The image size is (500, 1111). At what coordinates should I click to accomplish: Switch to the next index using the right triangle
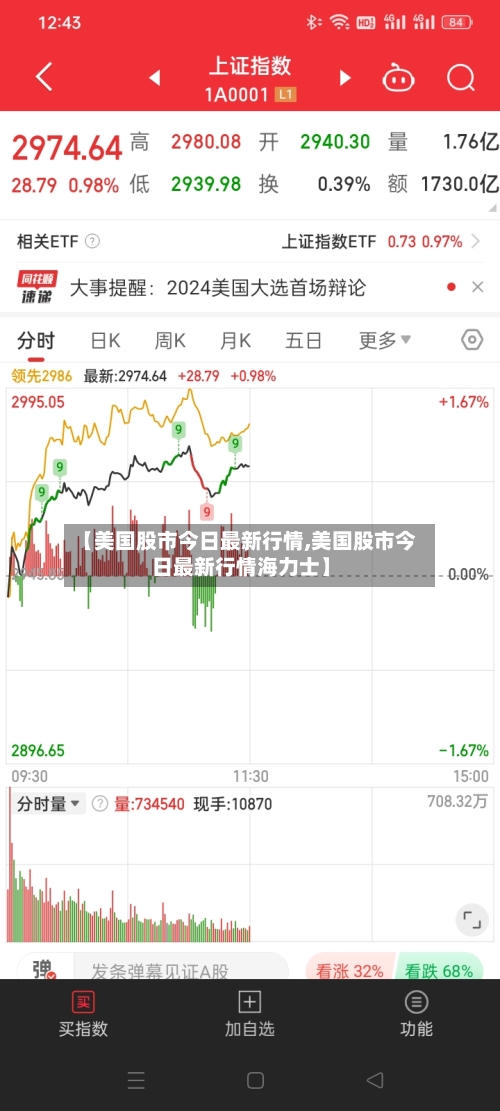tap(345, 77)
